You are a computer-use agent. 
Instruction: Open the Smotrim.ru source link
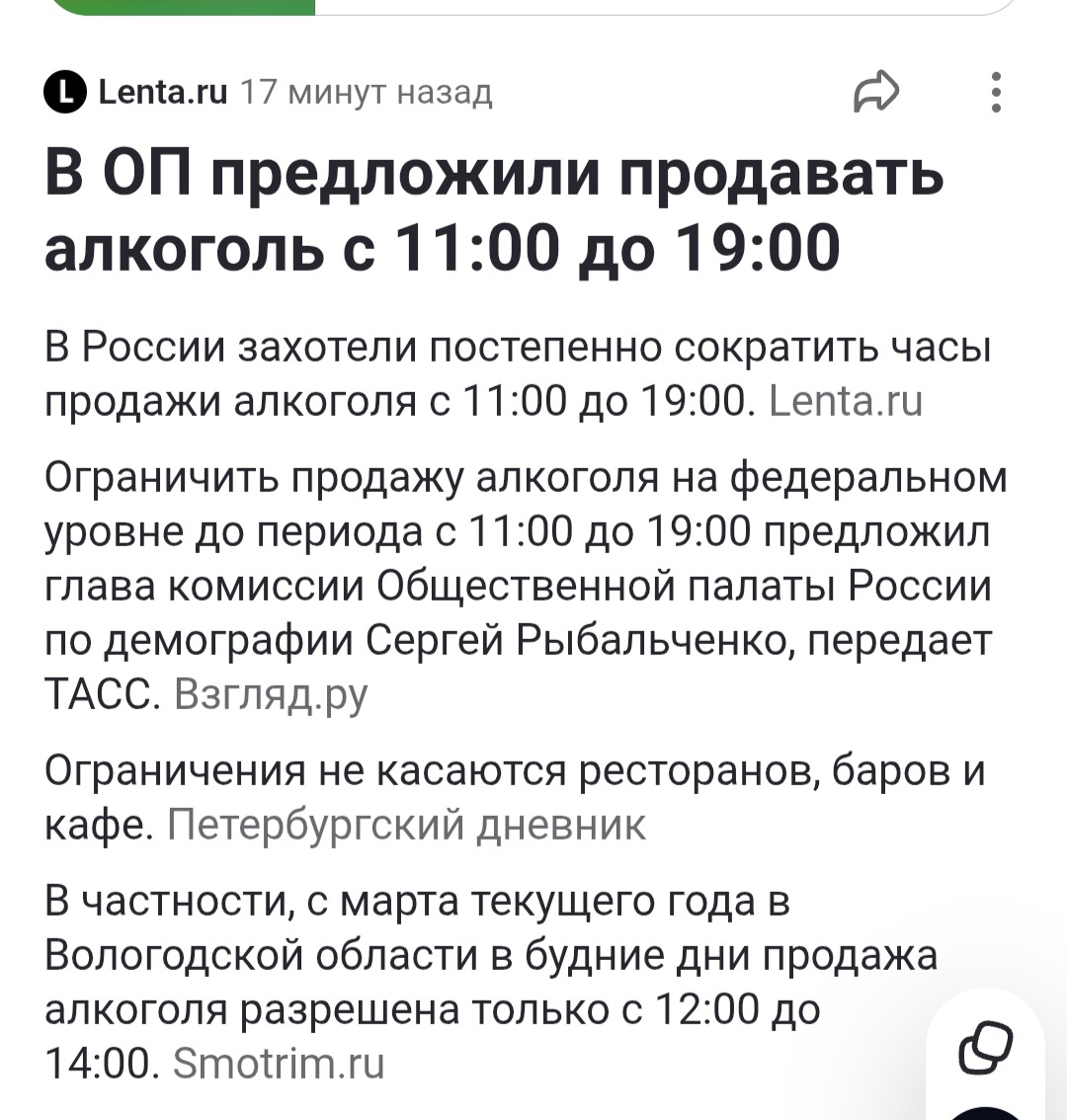point(277,1064)
